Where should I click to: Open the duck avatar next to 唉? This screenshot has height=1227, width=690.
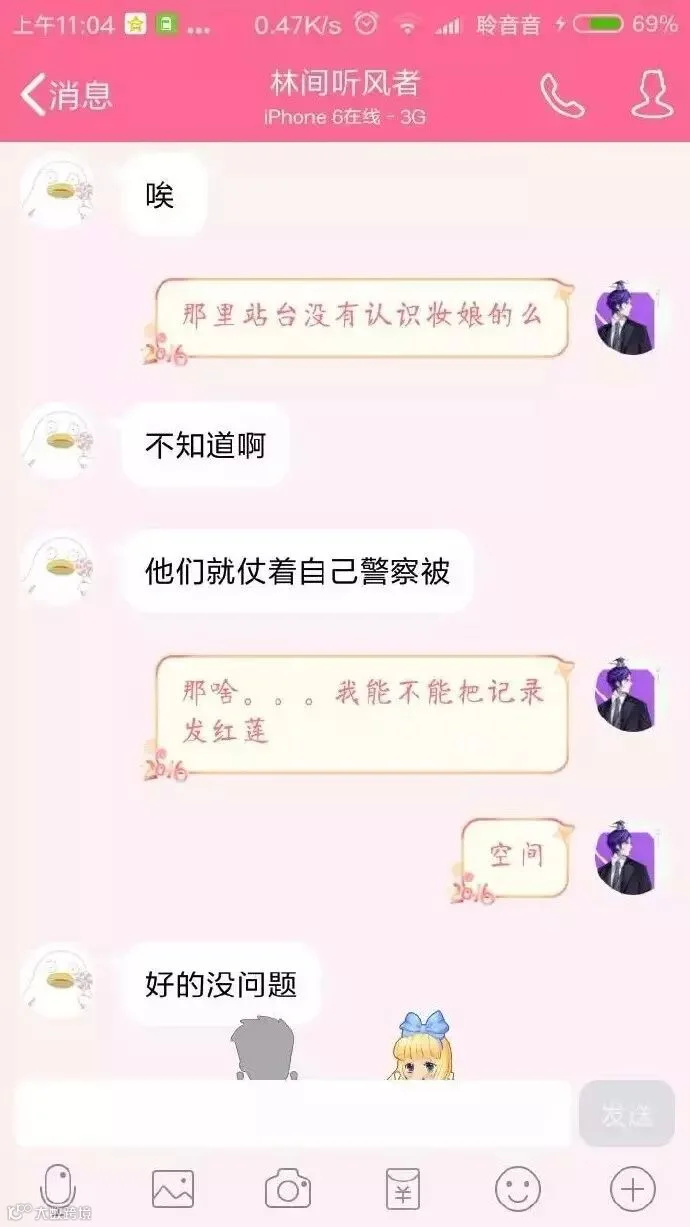pyautogui.click(x=58, y=193)
